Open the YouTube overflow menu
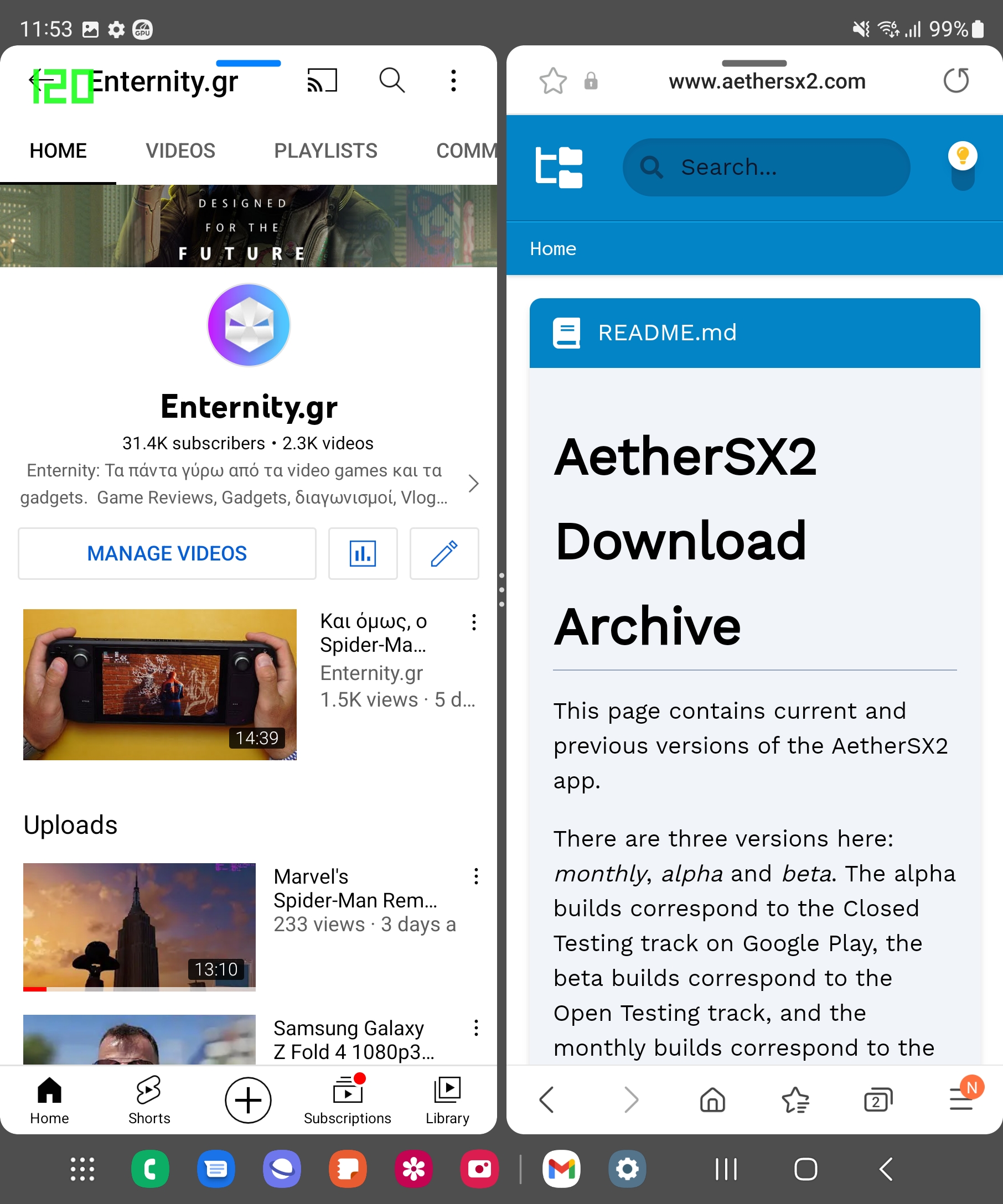 coord(453,81)
